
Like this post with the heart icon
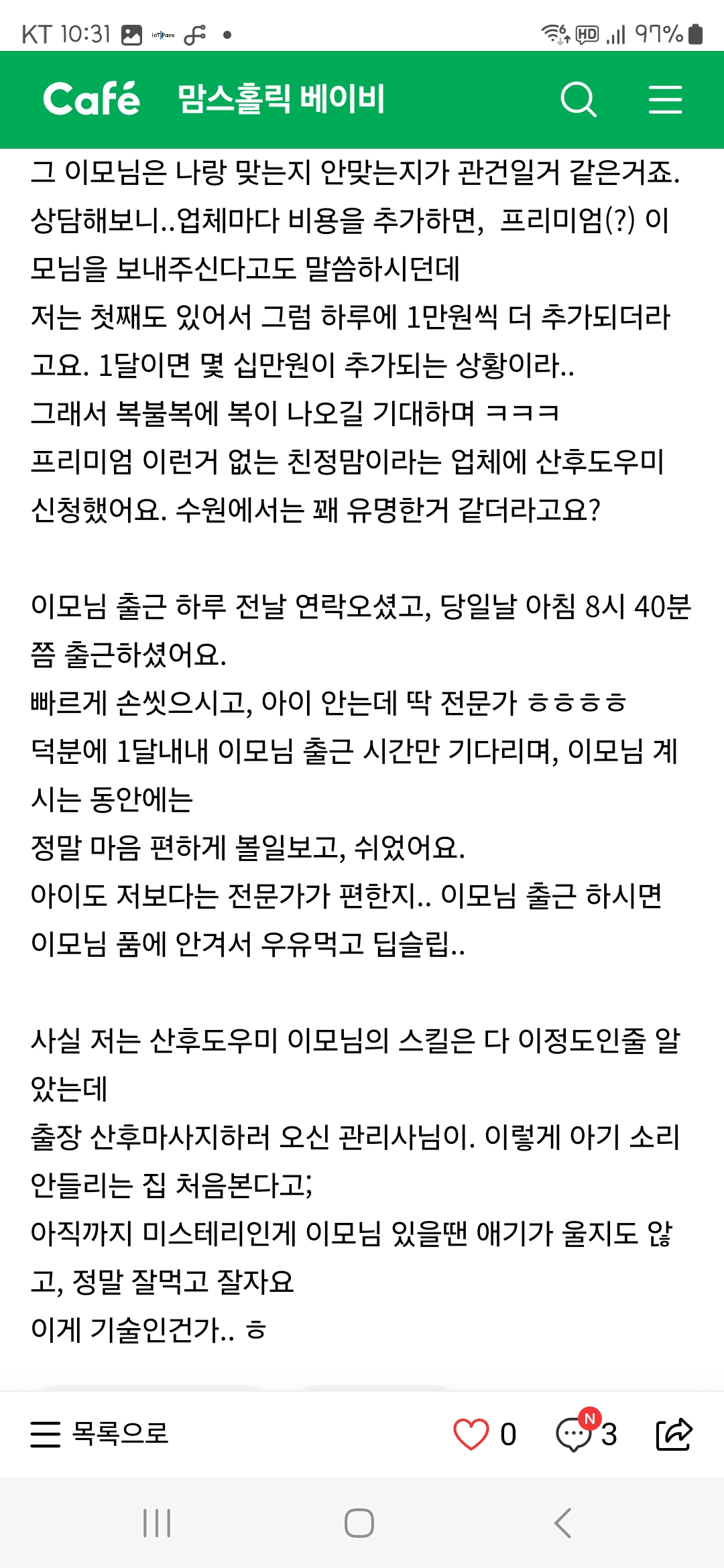coord(471,1434)
